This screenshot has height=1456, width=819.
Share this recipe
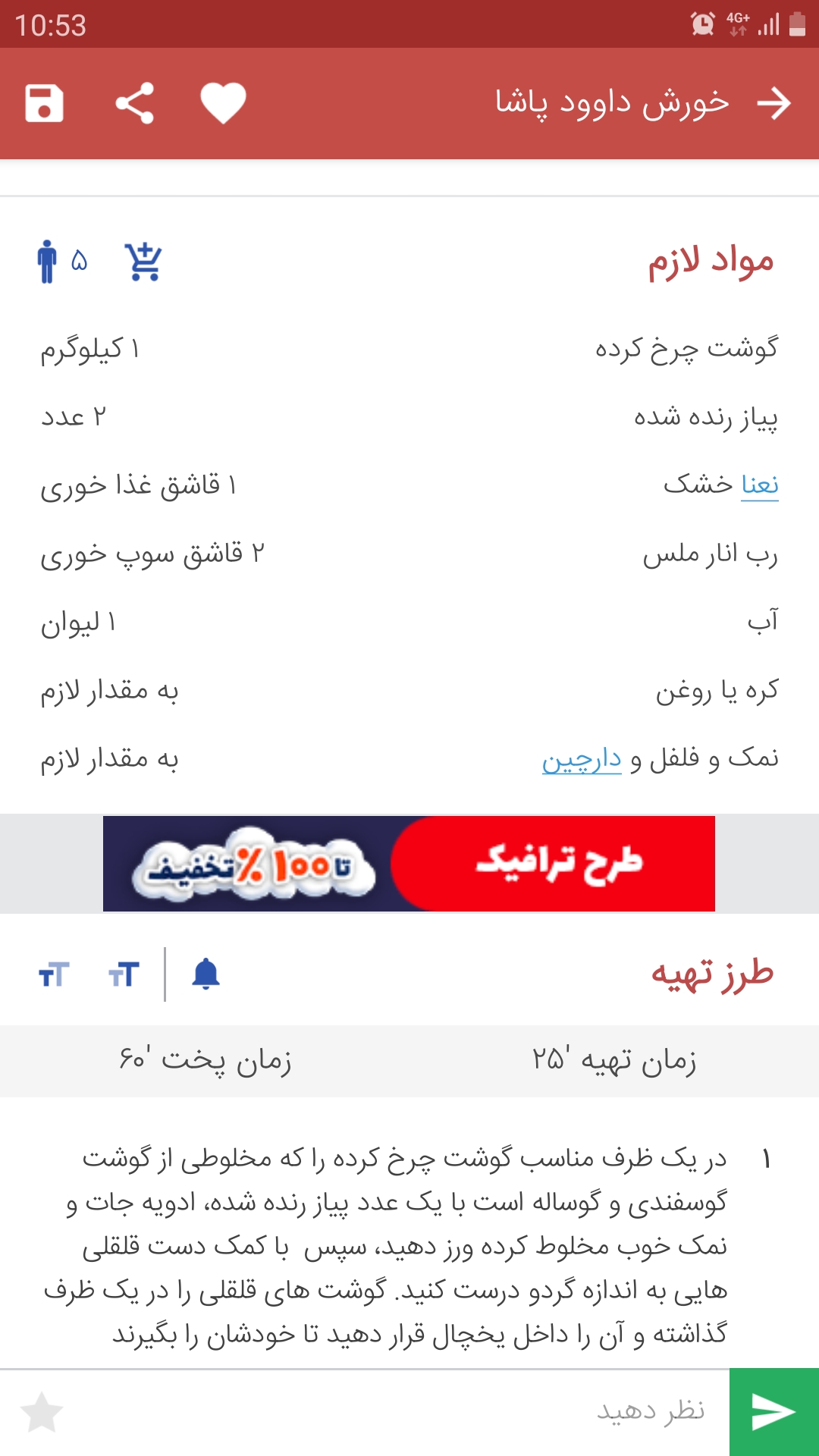(134, 103)
